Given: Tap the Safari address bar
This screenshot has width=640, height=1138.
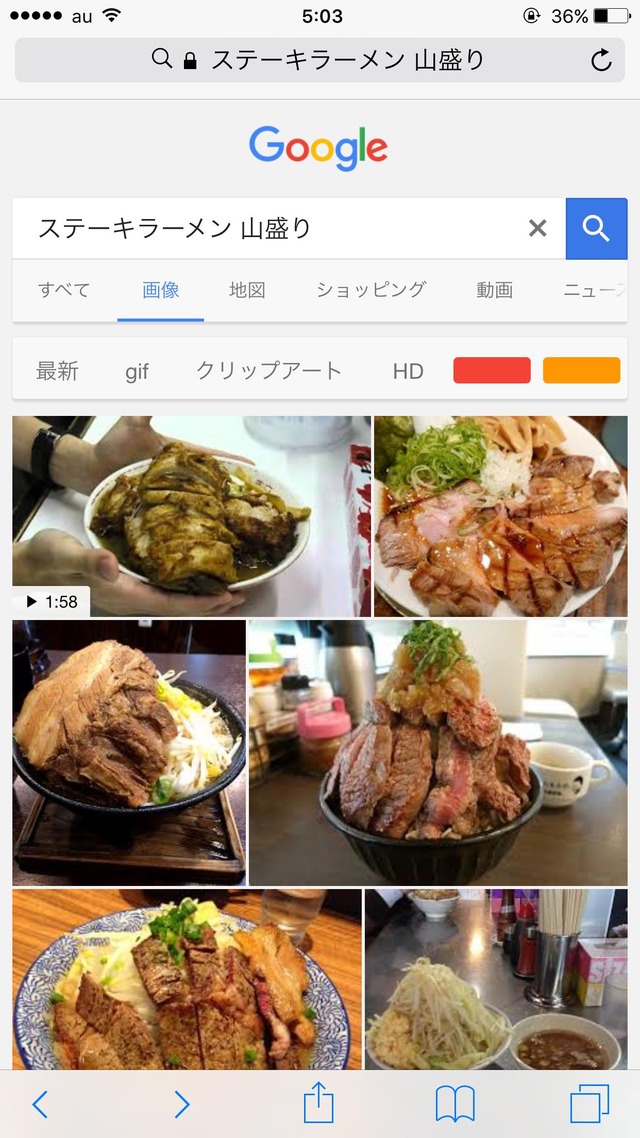Looking at the screenshot, I should click(x=320, y=60).
